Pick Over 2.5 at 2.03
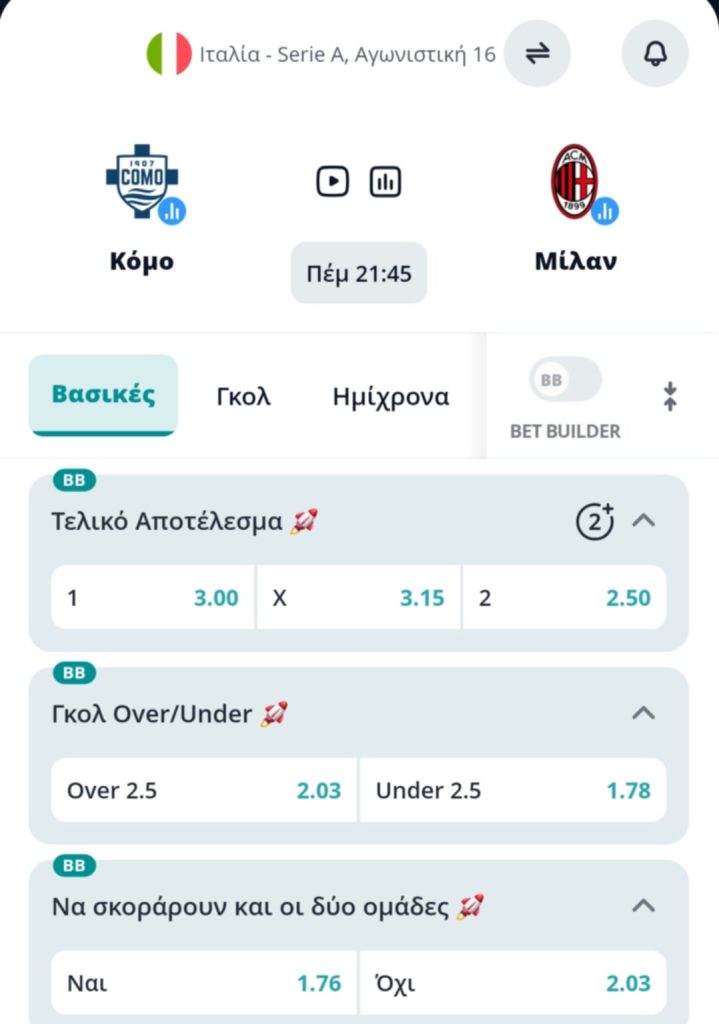Viewport: 719px width, 1024px height. click(x=204, y=790)
